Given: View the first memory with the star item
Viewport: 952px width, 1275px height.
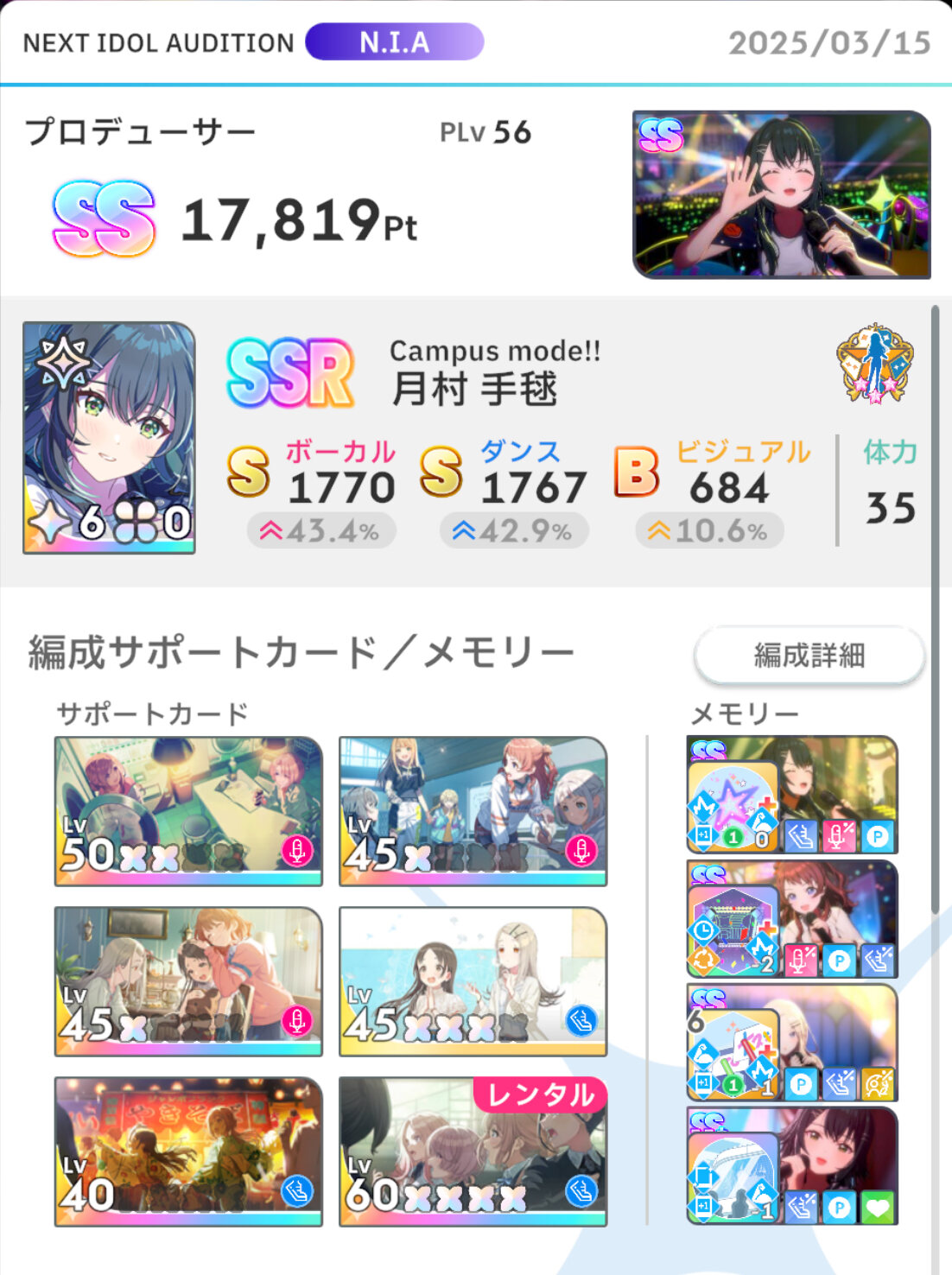Looking at the screenshot, I should [x=791, y=795].
